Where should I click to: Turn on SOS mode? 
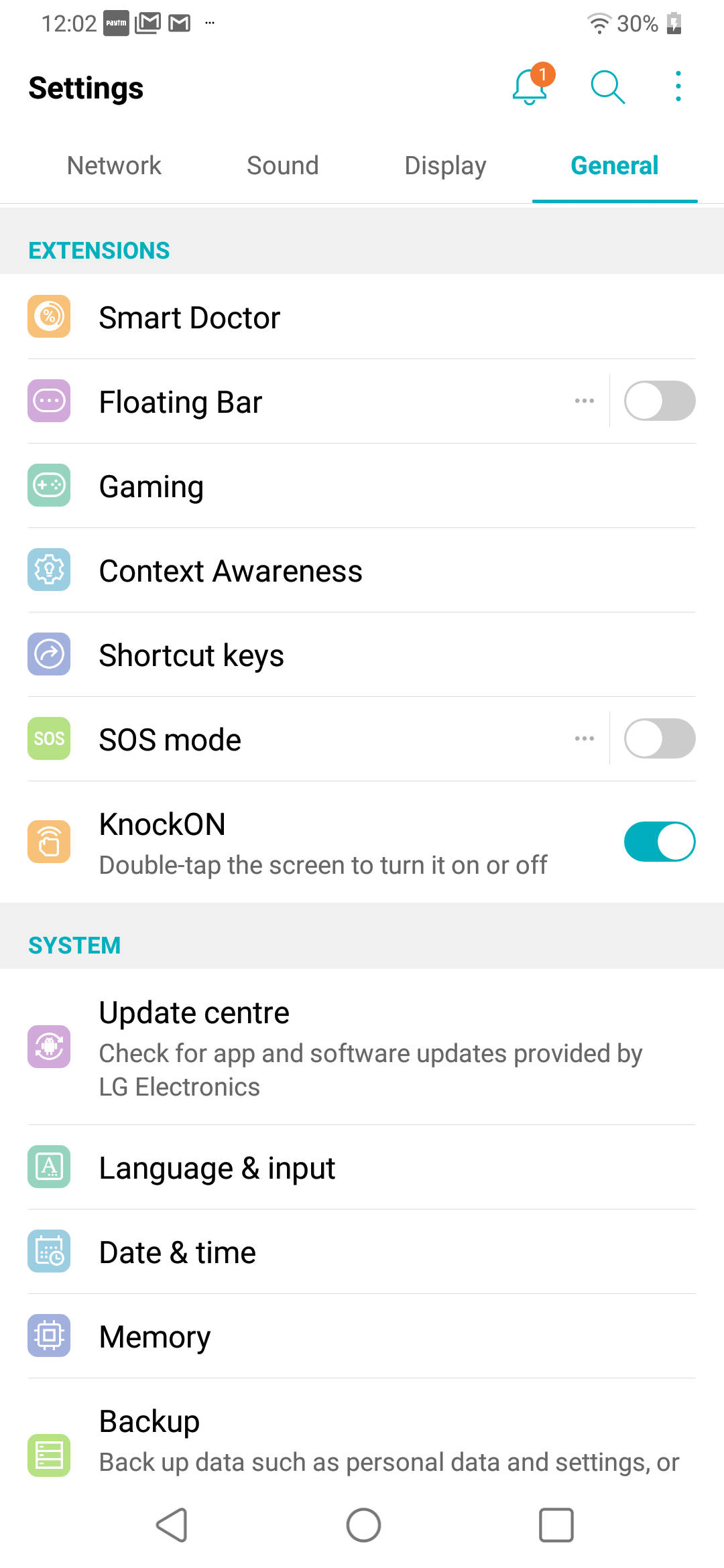tap(660, 738)
